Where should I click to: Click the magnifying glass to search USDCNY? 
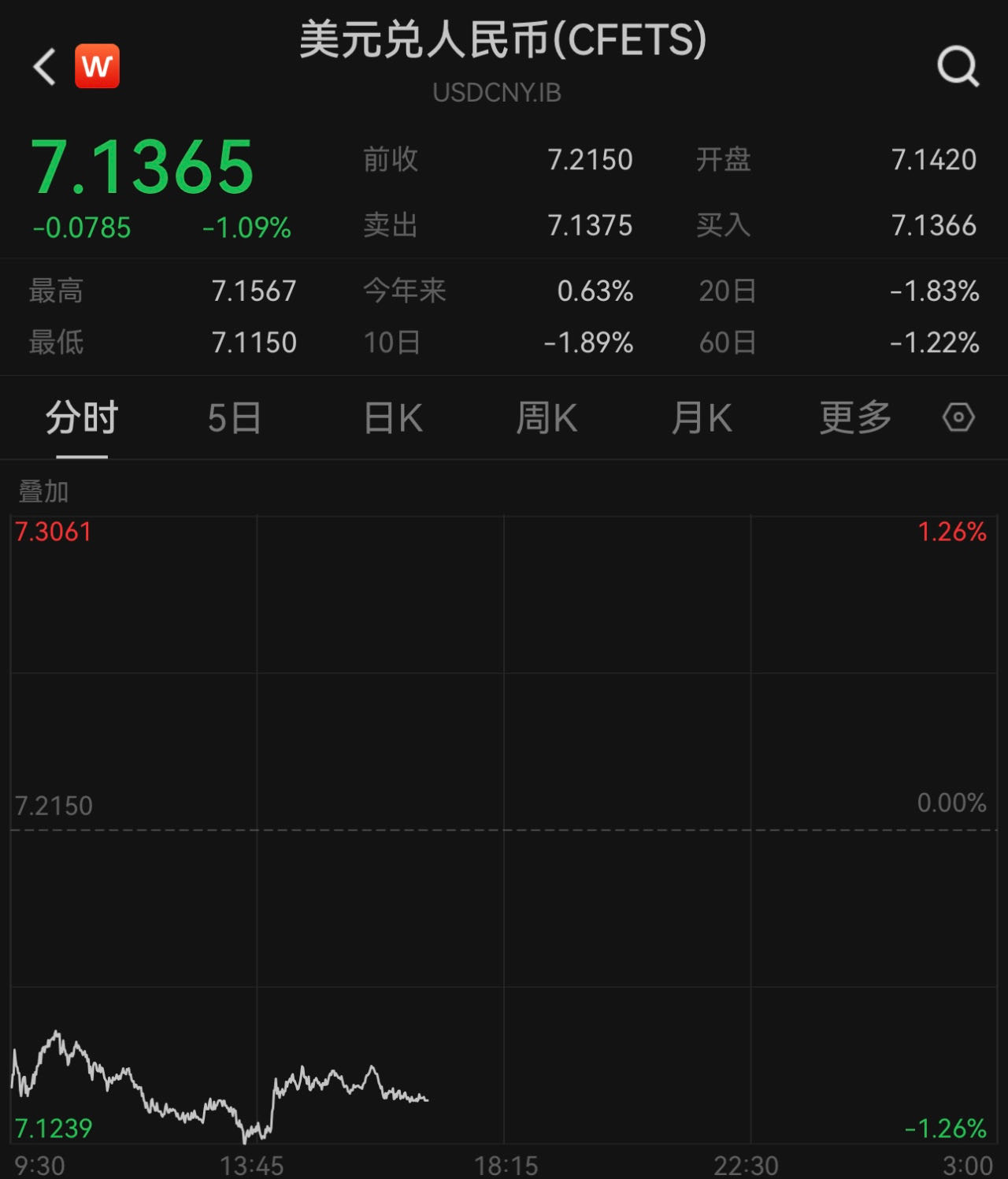957,67
